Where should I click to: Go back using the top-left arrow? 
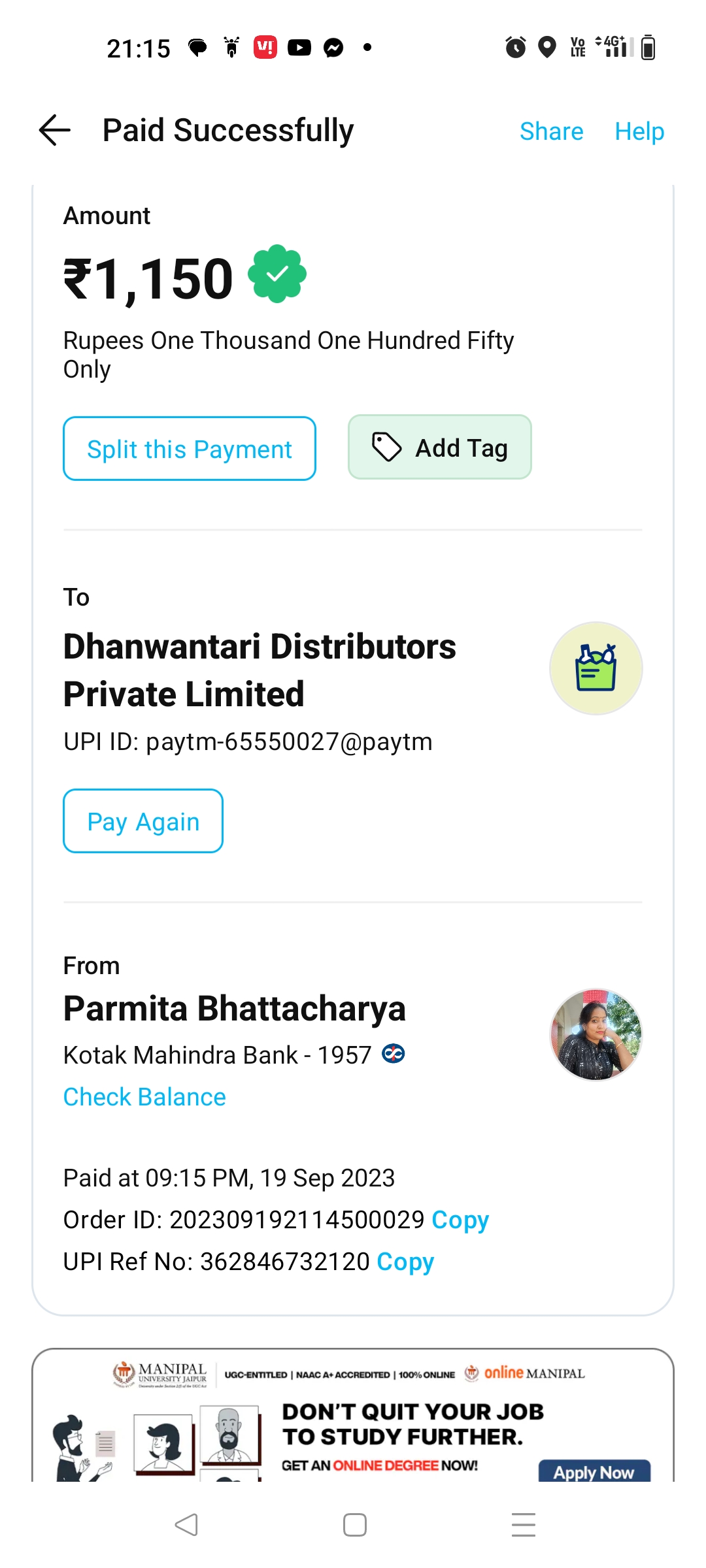point(55,130)
